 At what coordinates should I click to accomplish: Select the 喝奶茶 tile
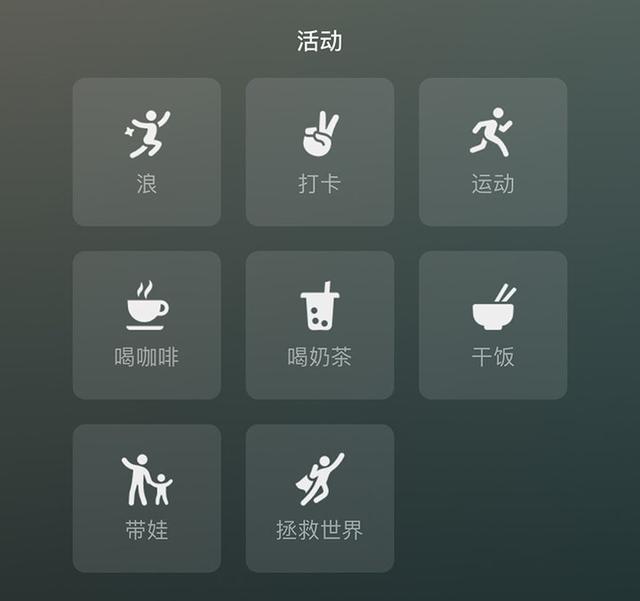(320, 325)
